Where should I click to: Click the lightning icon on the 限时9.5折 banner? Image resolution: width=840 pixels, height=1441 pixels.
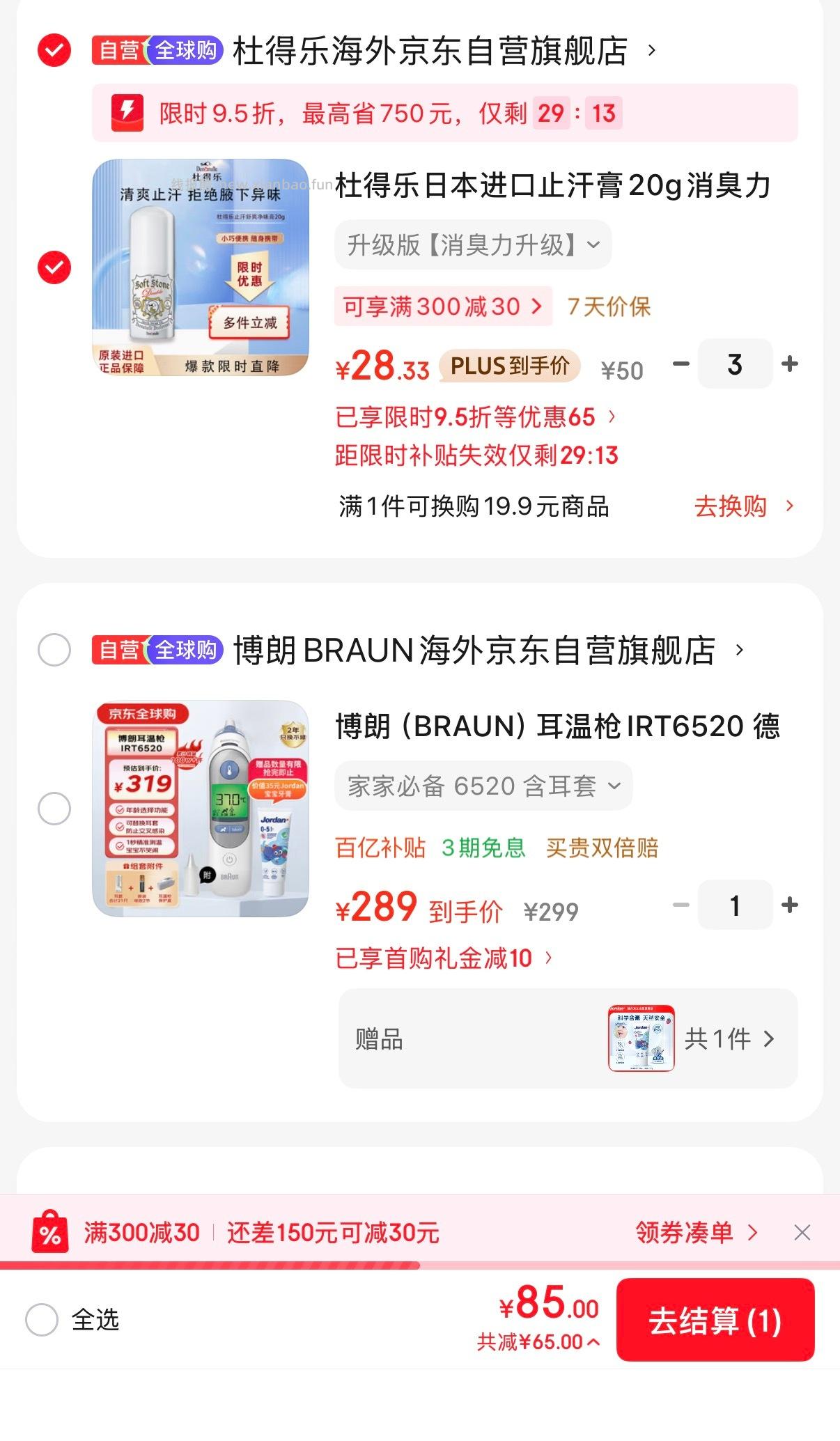129,112
